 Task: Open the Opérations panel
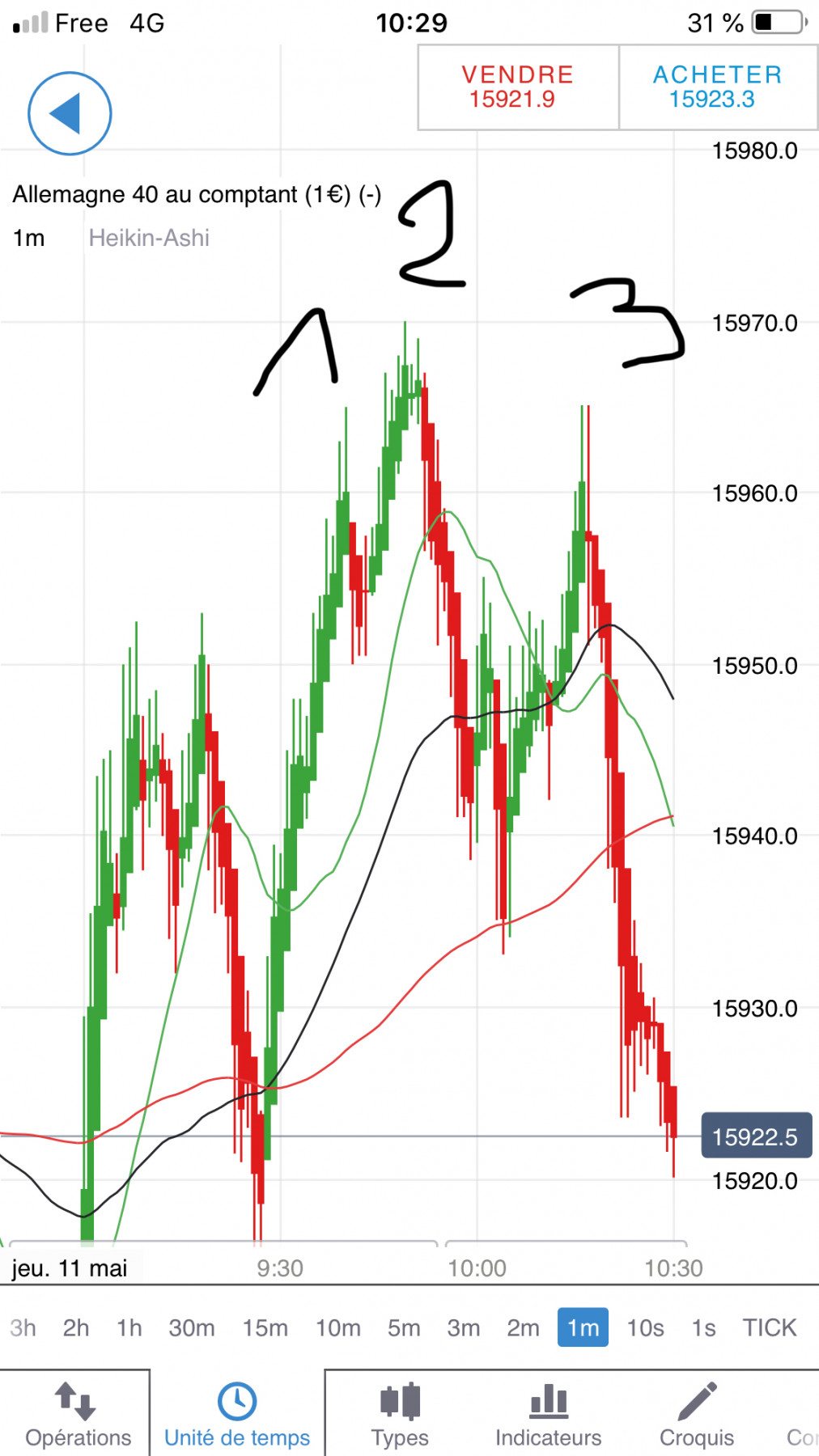click(78, 1416)
